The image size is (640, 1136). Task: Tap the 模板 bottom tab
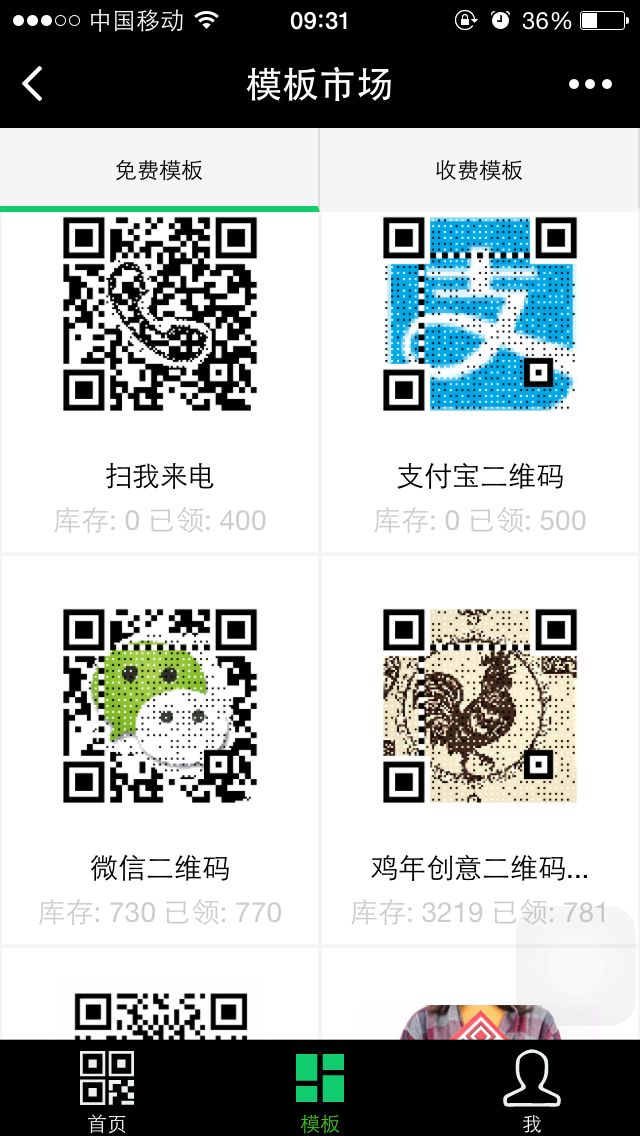(x=320, y=1090)
